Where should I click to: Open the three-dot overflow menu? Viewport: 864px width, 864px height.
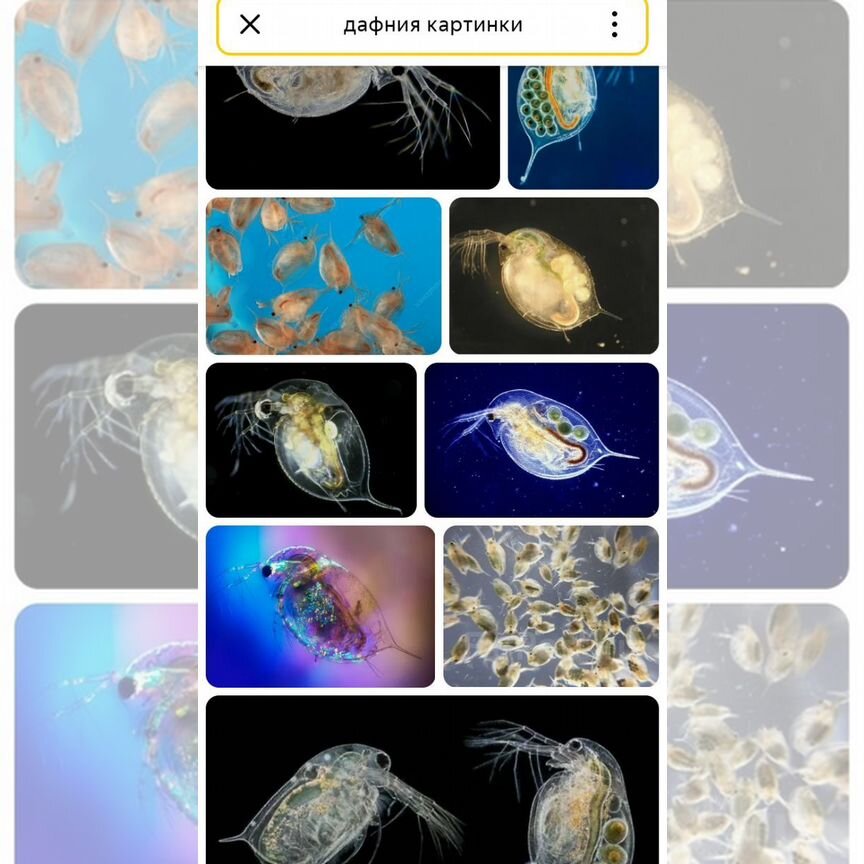[614, 25]
